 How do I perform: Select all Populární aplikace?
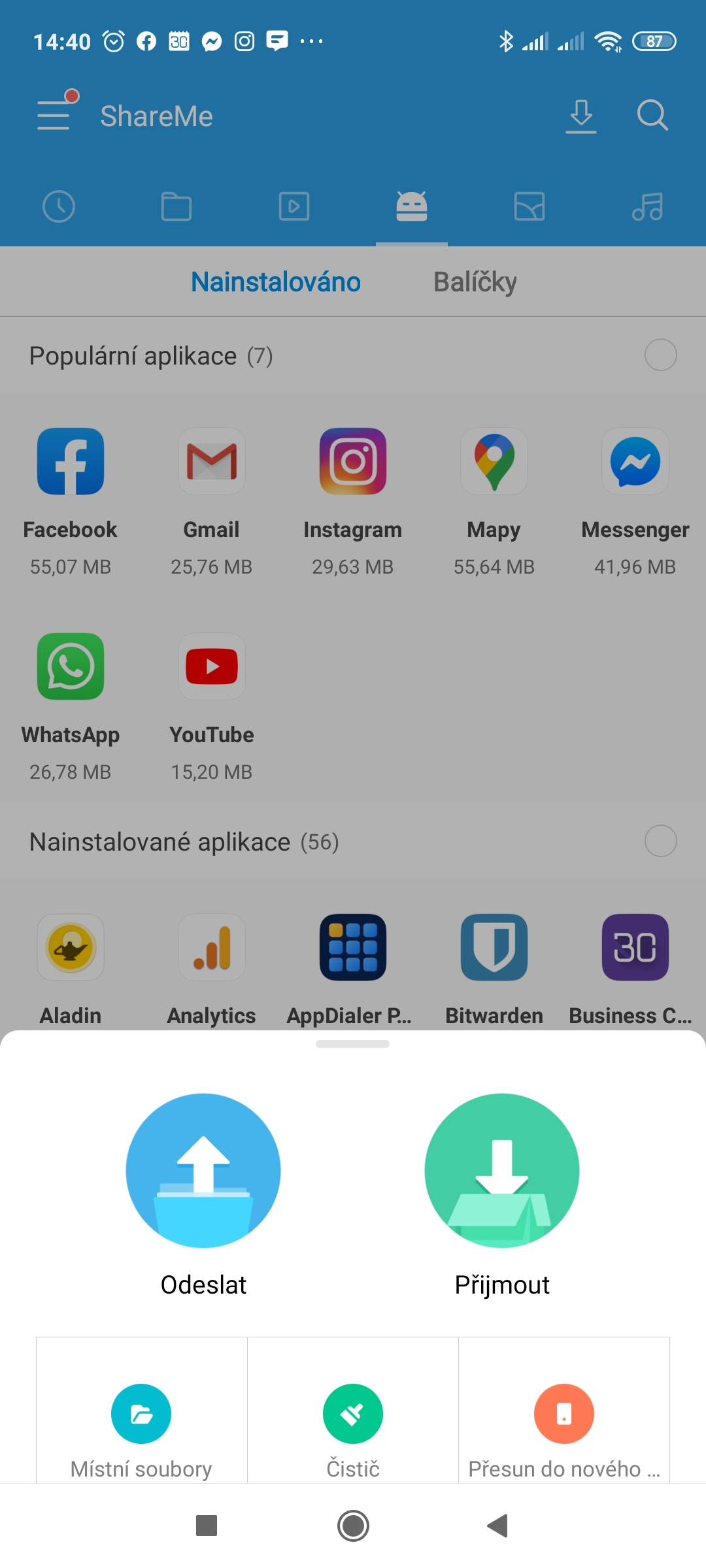660,355
